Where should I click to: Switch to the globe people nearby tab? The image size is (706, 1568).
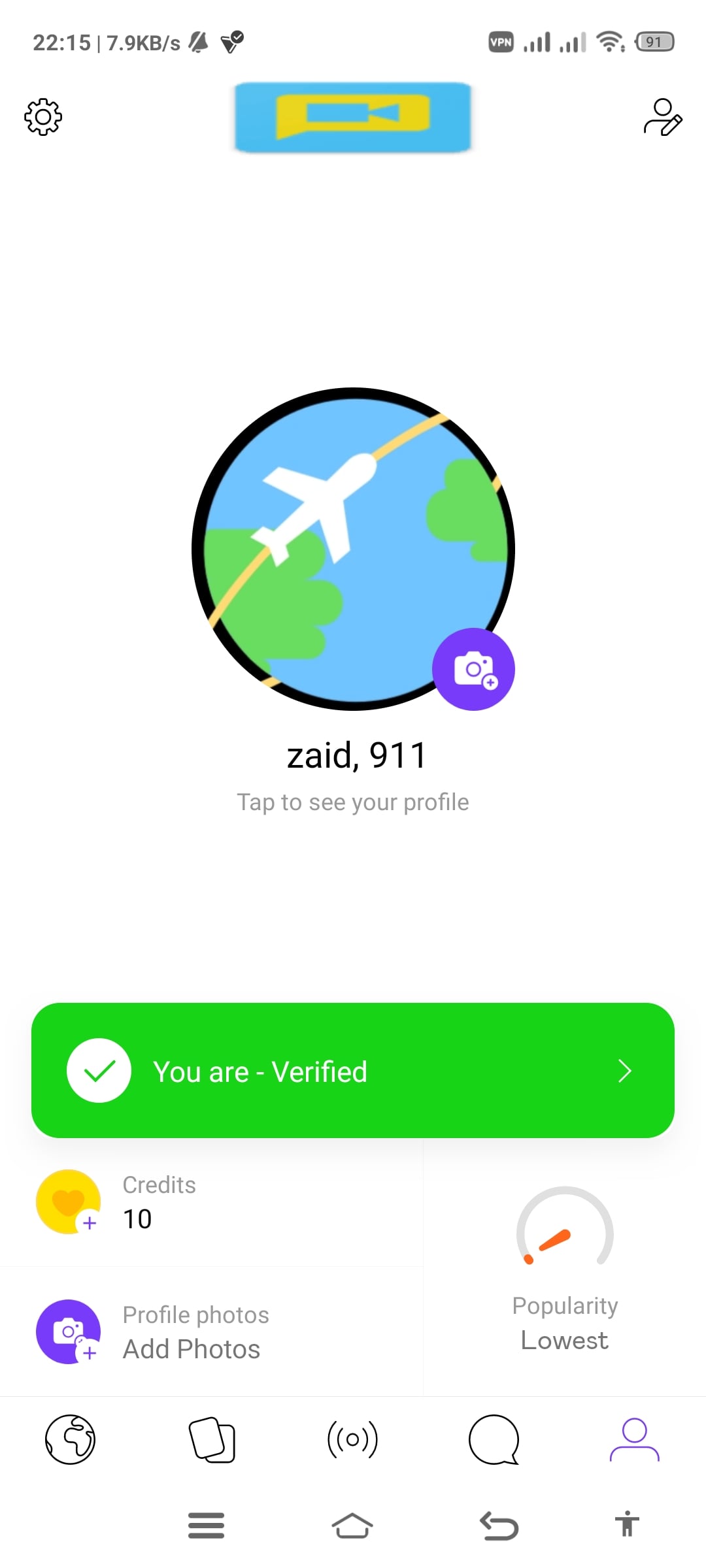click(70, 1439)
